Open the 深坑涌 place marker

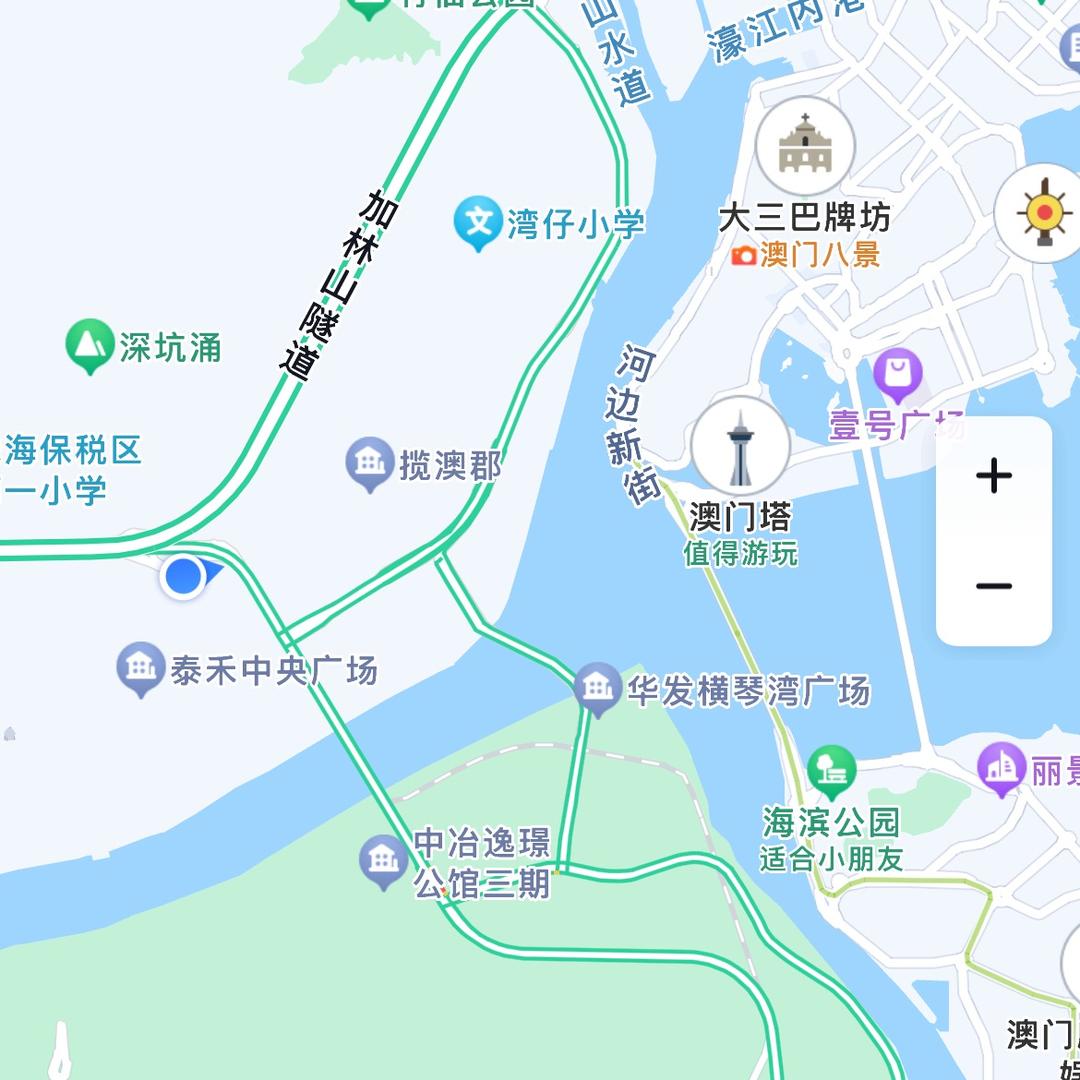click(91, 345)
